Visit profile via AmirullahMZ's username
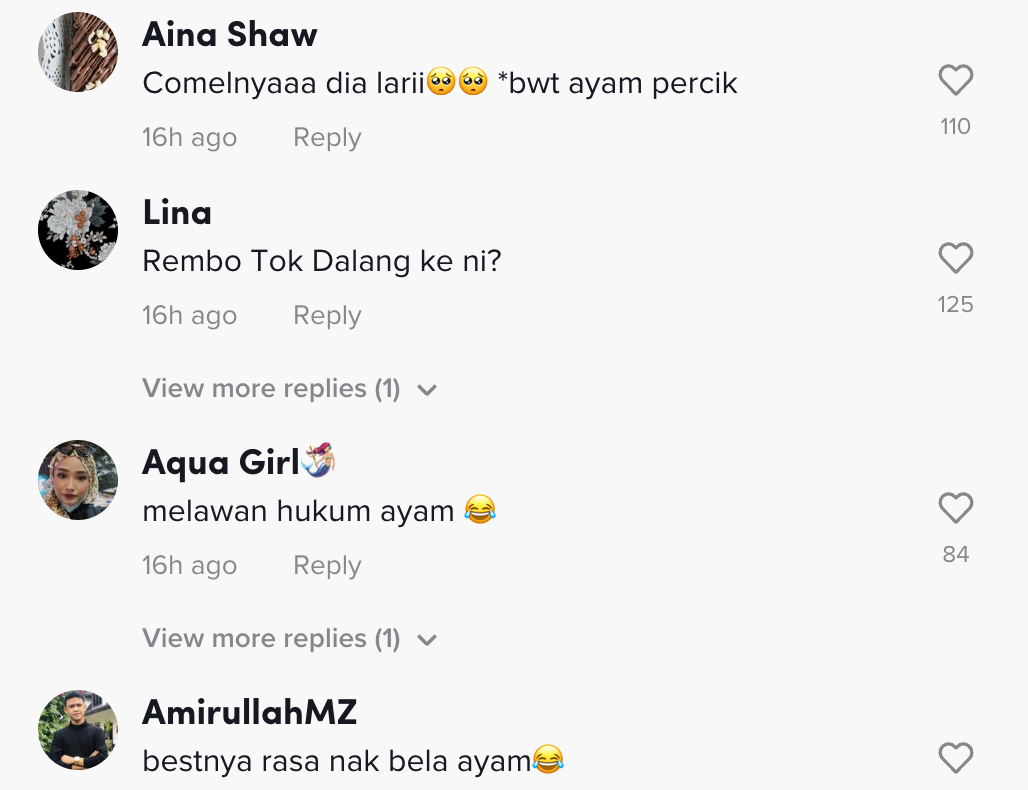This screenshot has height=790, width=1028. pos(249,713)
